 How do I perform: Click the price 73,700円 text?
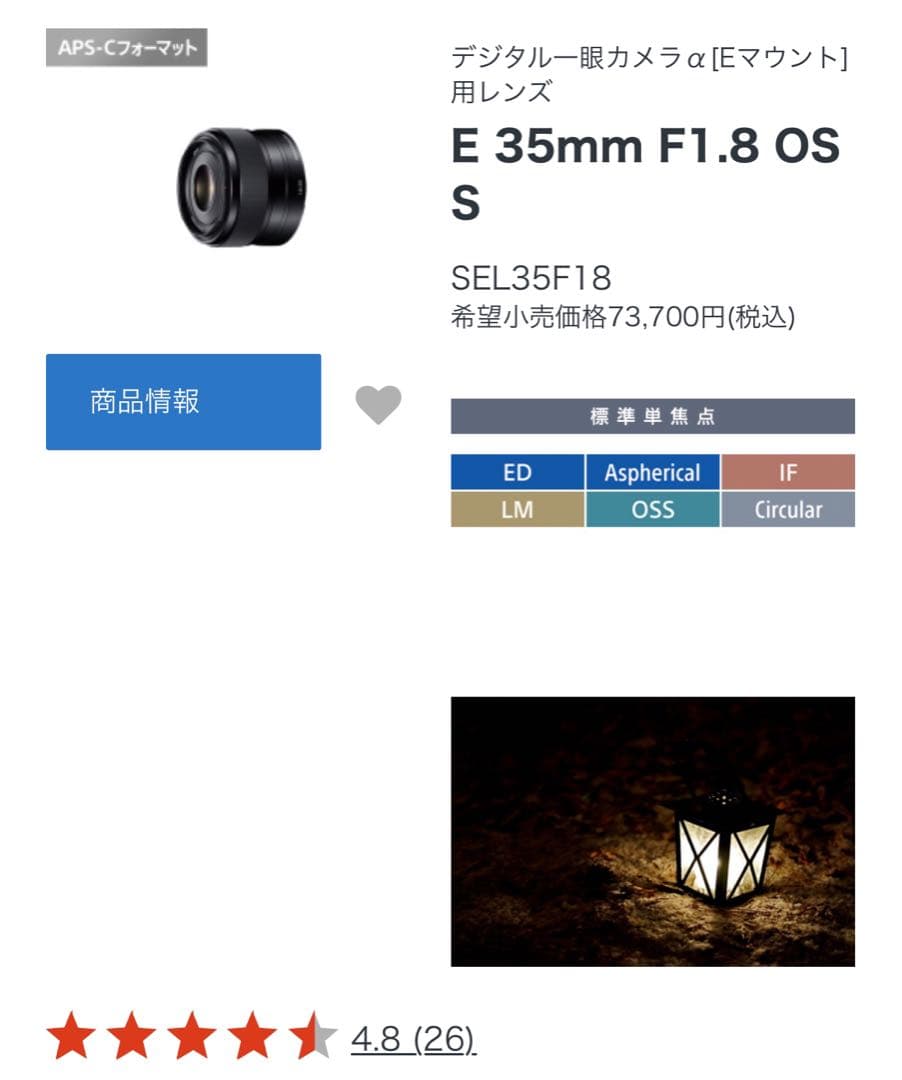pos(623,317)
